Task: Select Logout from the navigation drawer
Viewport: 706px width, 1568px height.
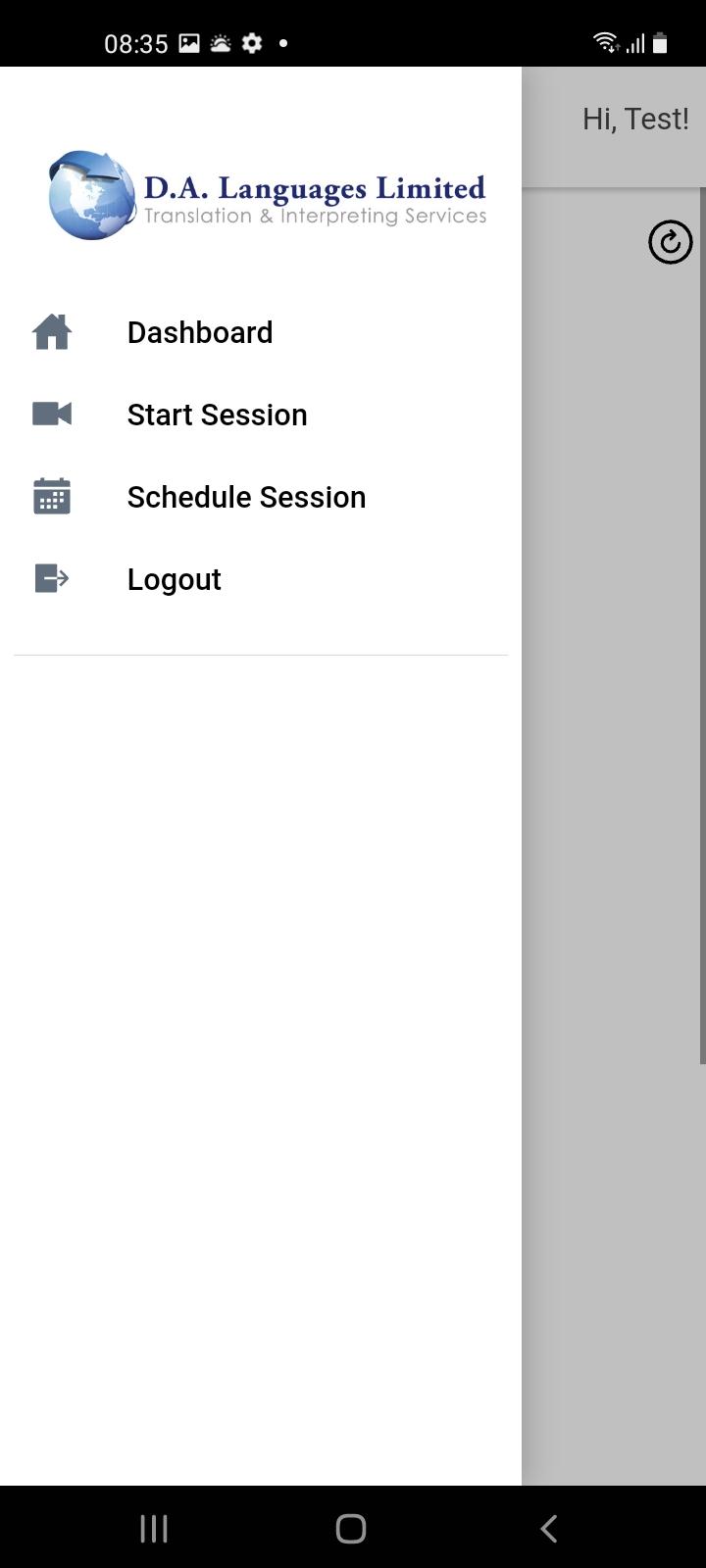Action: pyautogui.click(x=174, y=578)
